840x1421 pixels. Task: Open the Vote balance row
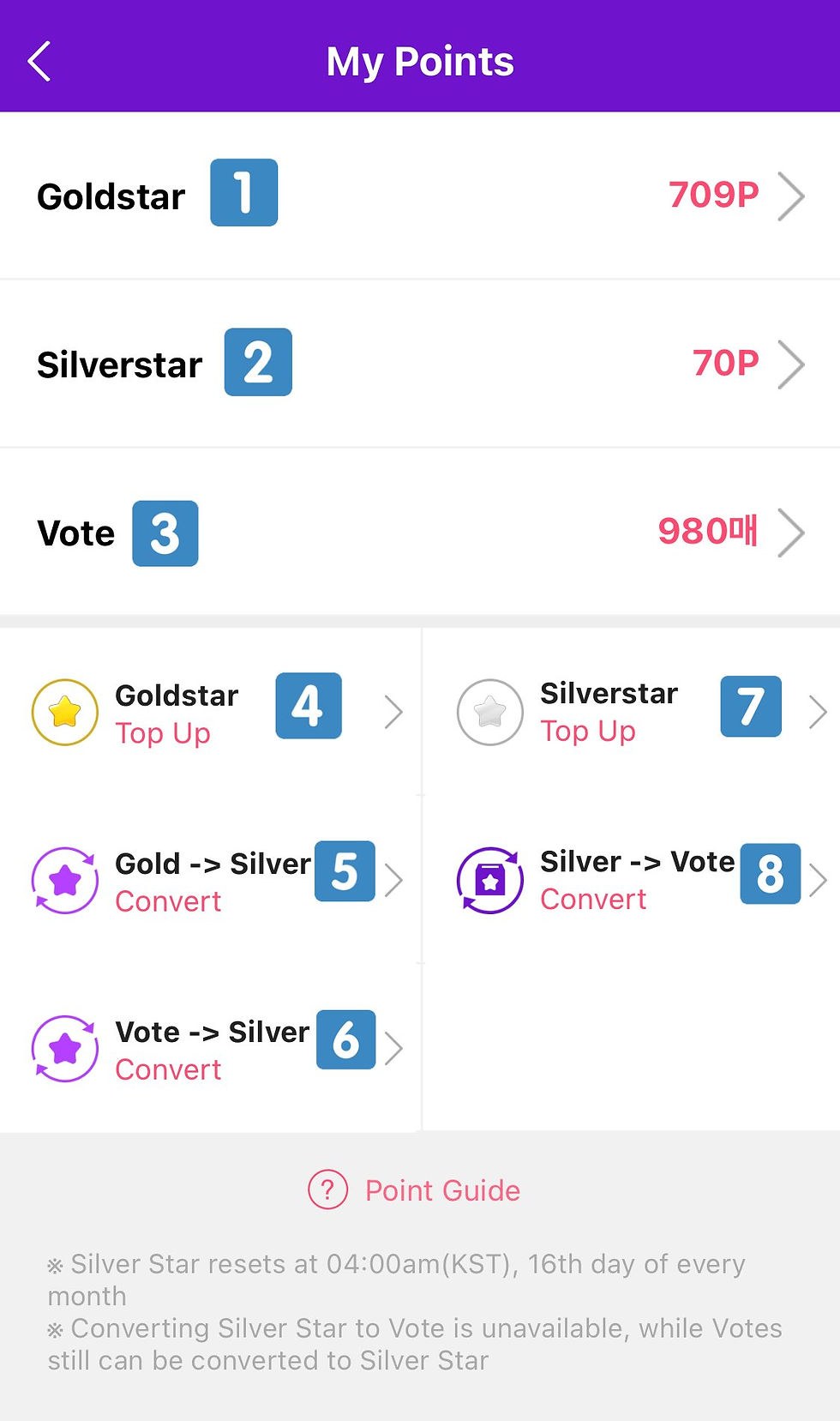pyautogui.click(x=420, y=532)
